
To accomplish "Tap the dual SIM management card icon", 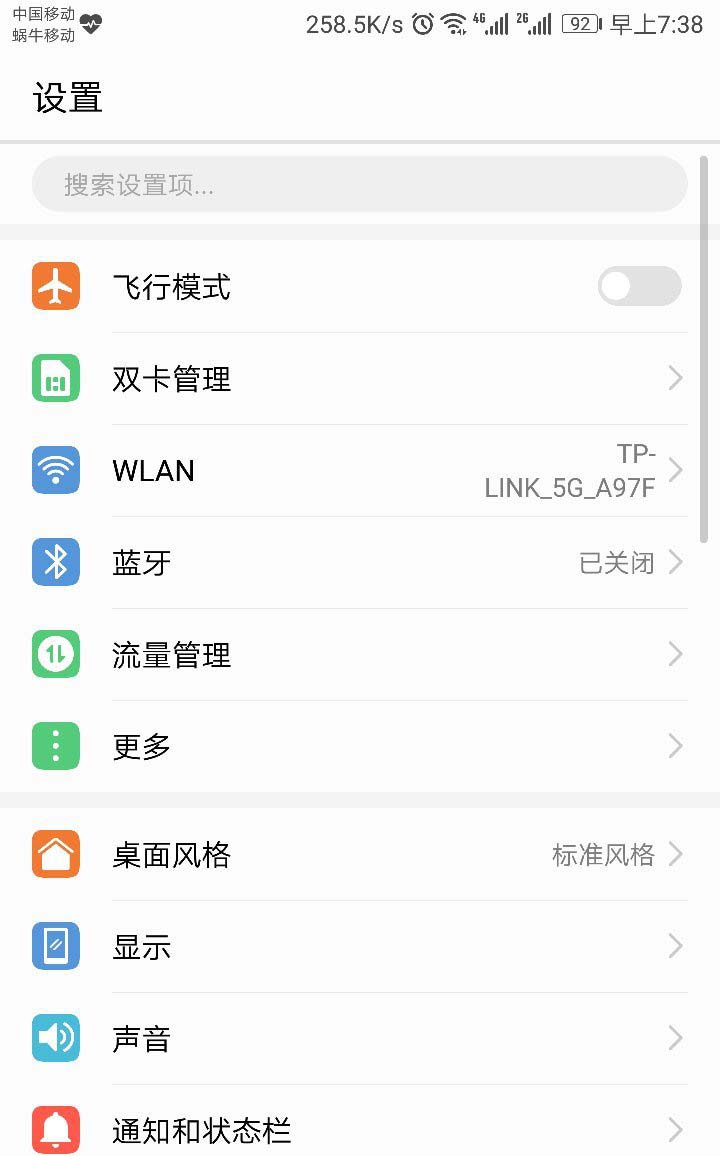I will (x=55, y=378).
